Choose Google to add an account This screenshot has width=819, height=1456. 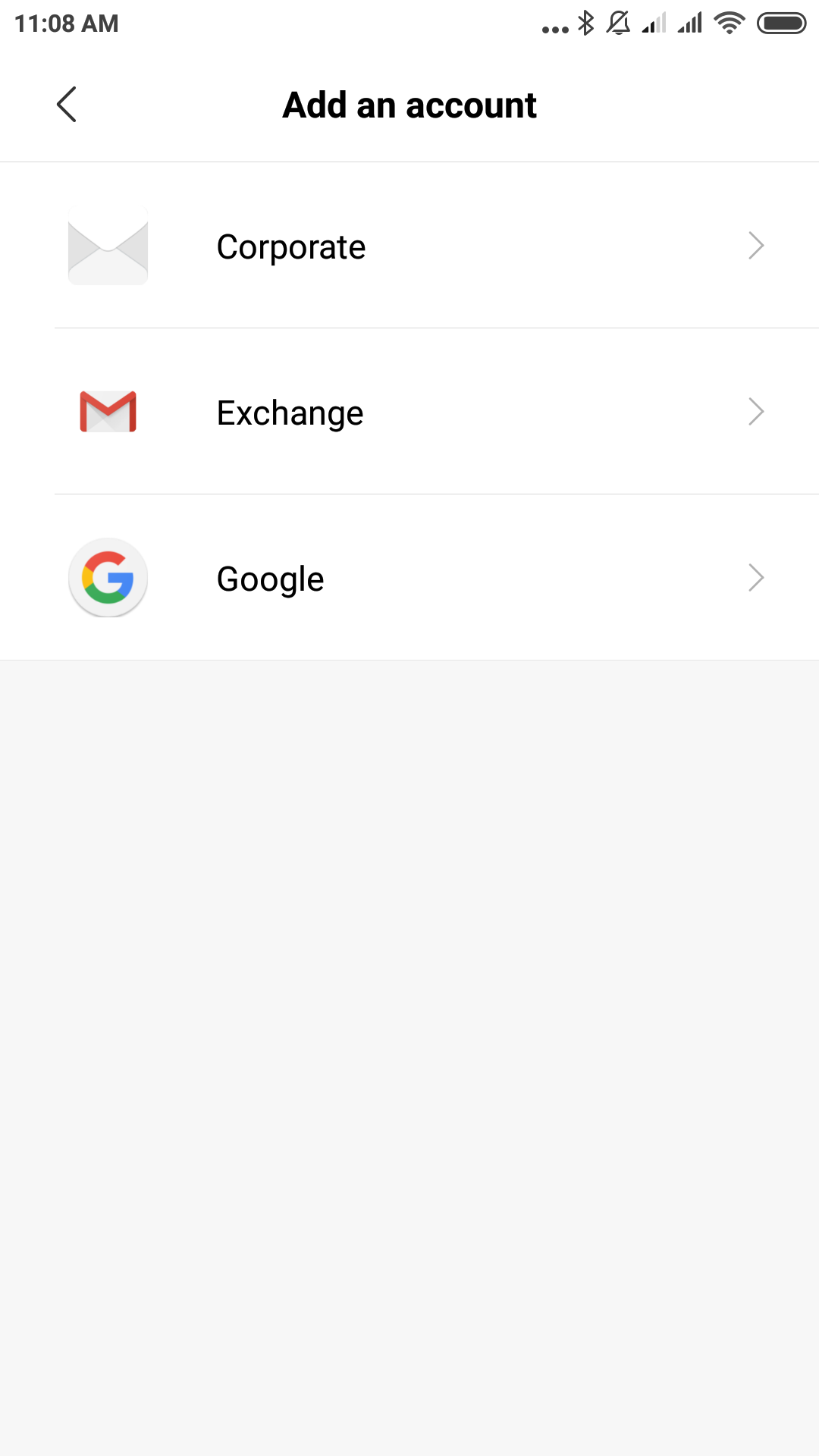[409, 578]
